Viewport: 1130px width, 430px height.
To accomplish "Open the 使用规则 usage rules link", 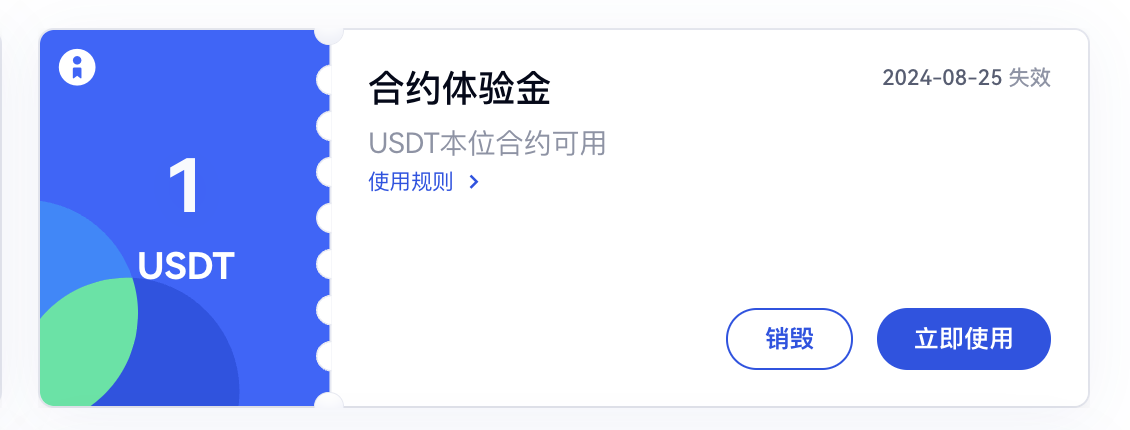I will pyautogui.click(x=424, y=183).
